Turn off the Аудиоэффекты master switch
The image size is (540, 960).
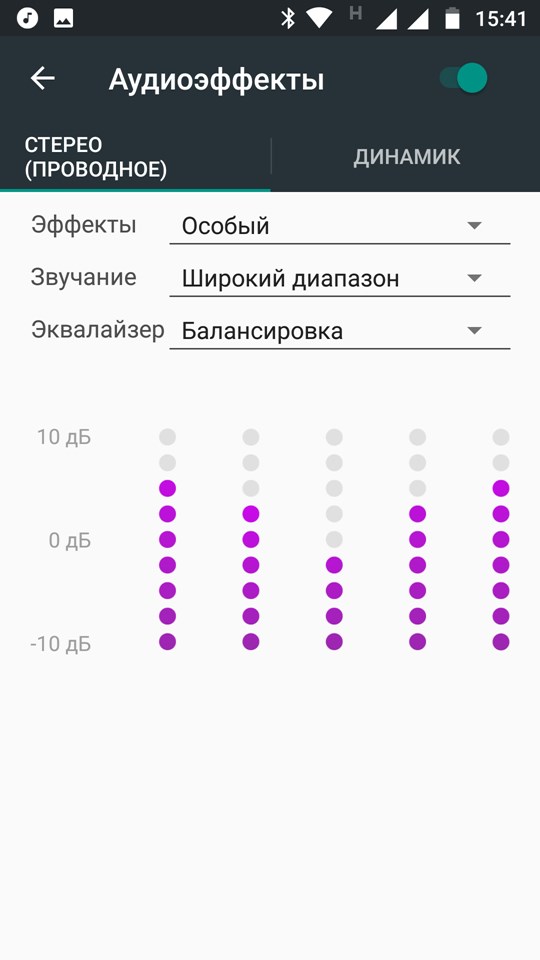[x=463, y=78]
